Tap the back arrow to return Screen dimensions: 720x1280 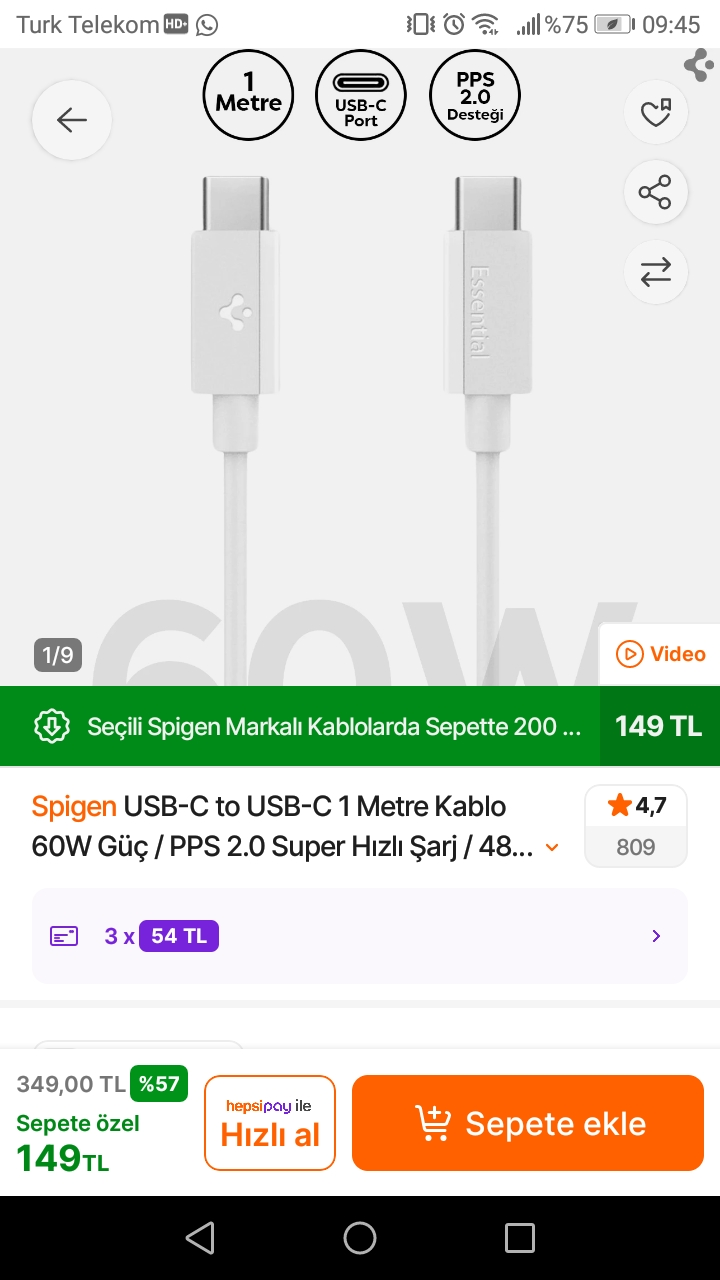point(71,119)
